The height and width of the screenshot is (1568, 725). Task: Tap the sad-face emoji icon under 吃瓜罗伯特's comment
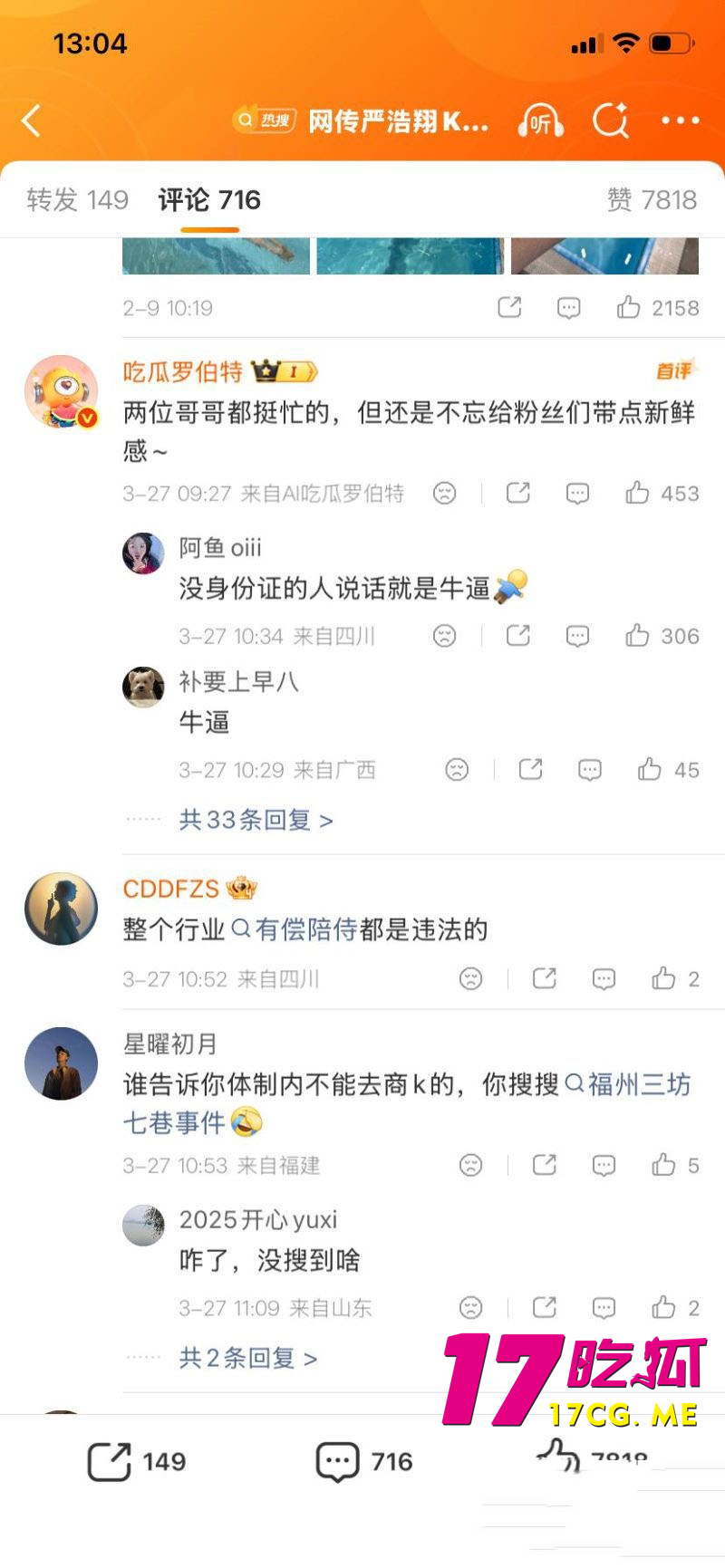coord(444,494)
